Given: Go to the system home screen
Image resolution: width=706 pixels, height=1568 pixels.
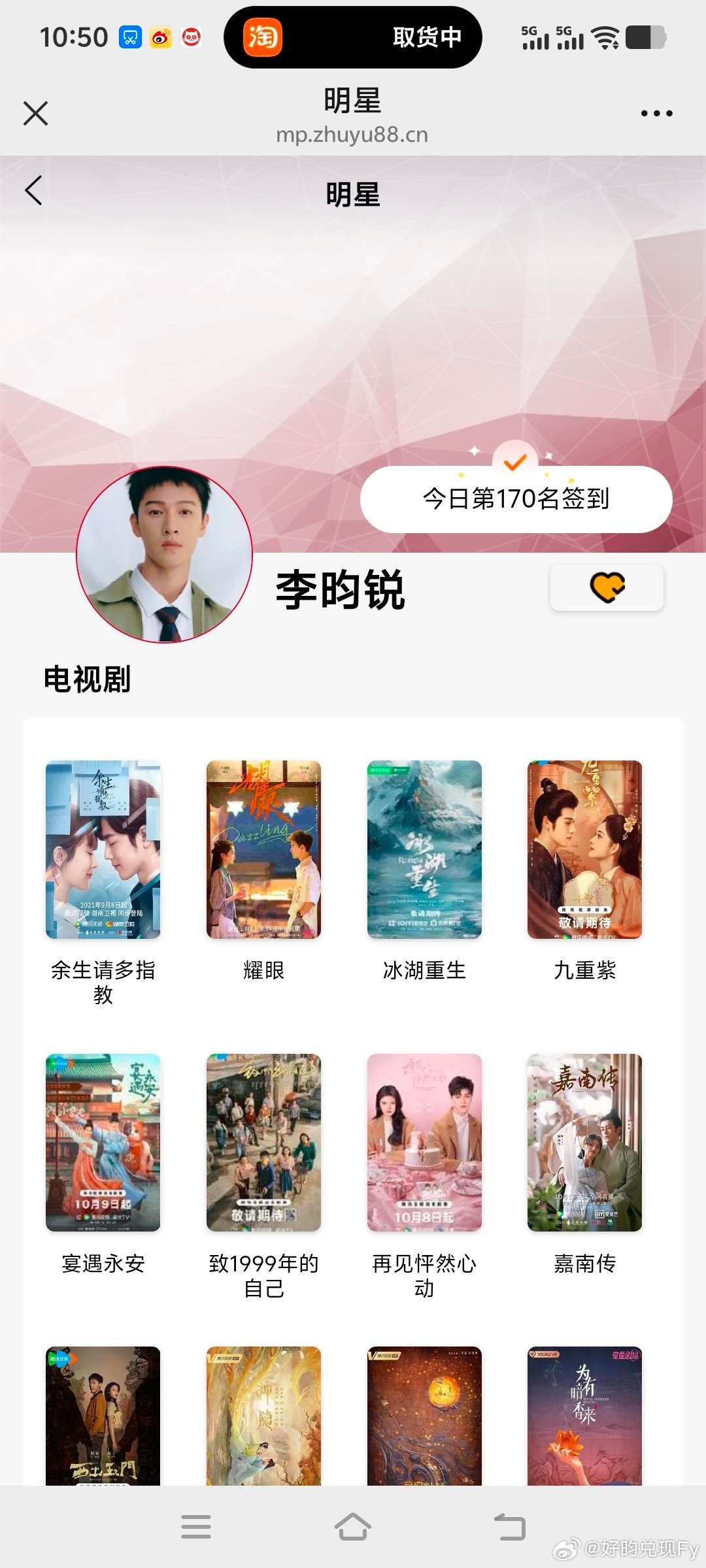Looking at the screenshot, I should pos(353,1527).
